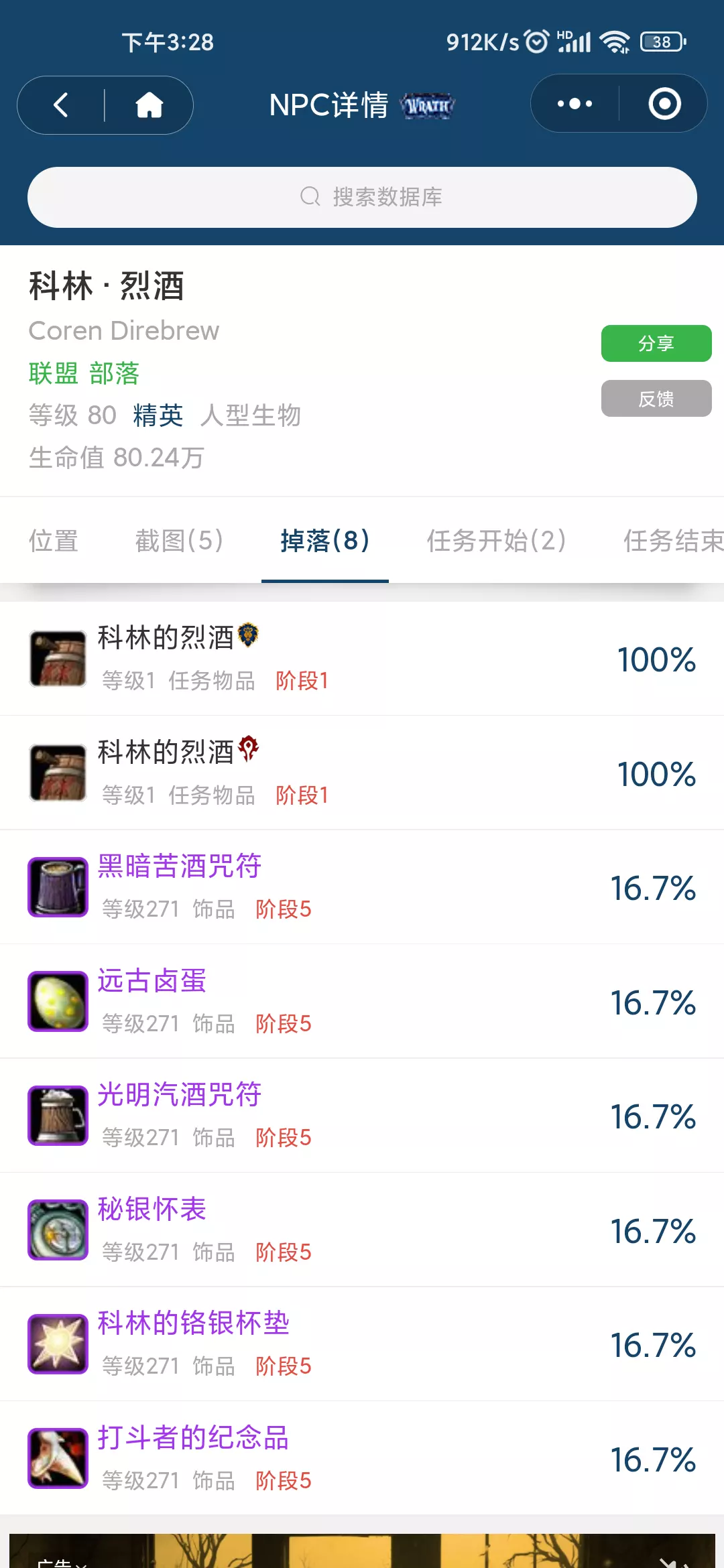Open the 任务开始(2) tab
Image resolution: width=724 pixels, height=1568 pixels.
tap(497, 541)
